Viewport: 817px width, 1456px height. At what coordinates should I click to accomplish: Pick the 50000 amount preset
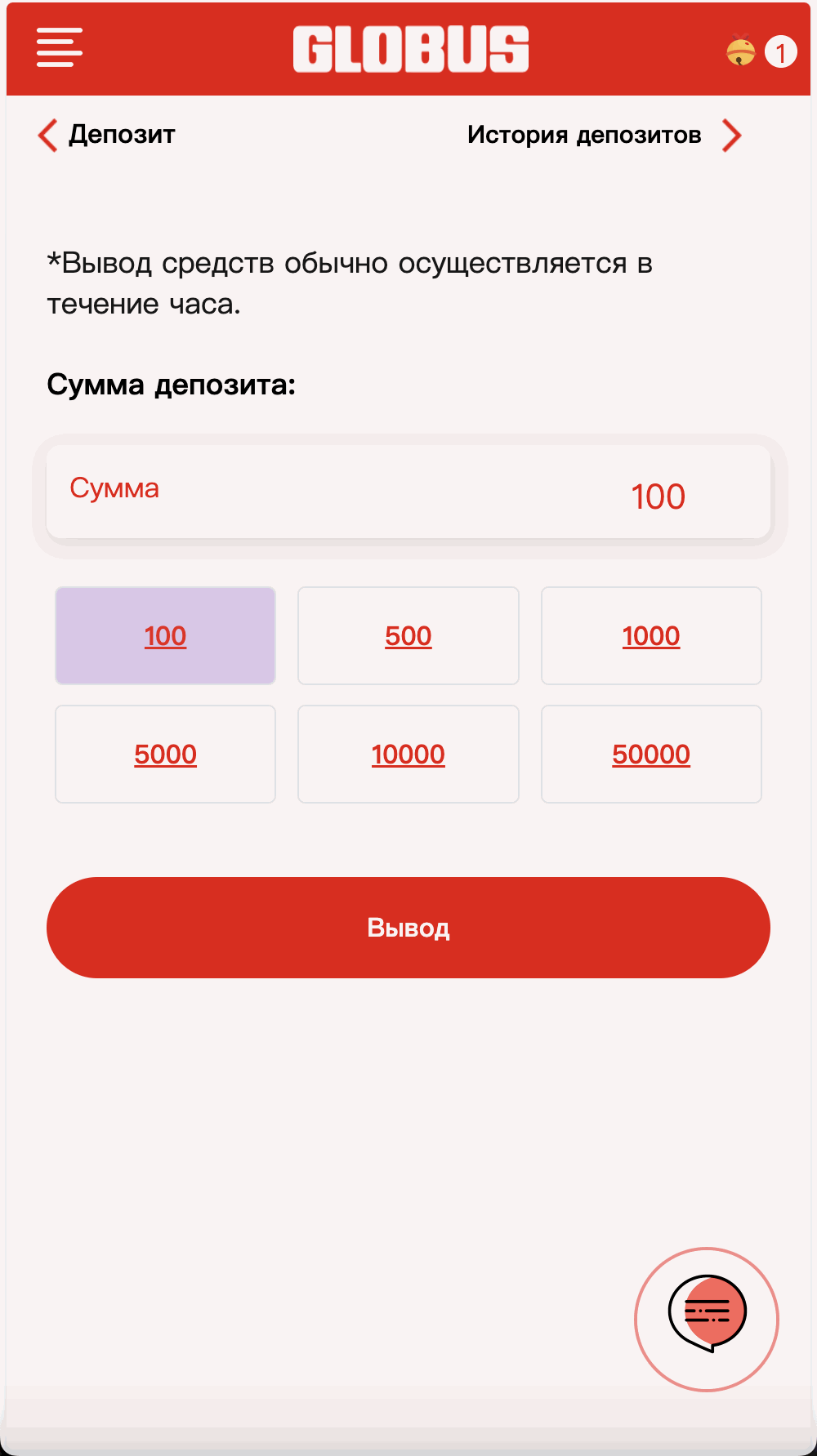pos(651,755)
